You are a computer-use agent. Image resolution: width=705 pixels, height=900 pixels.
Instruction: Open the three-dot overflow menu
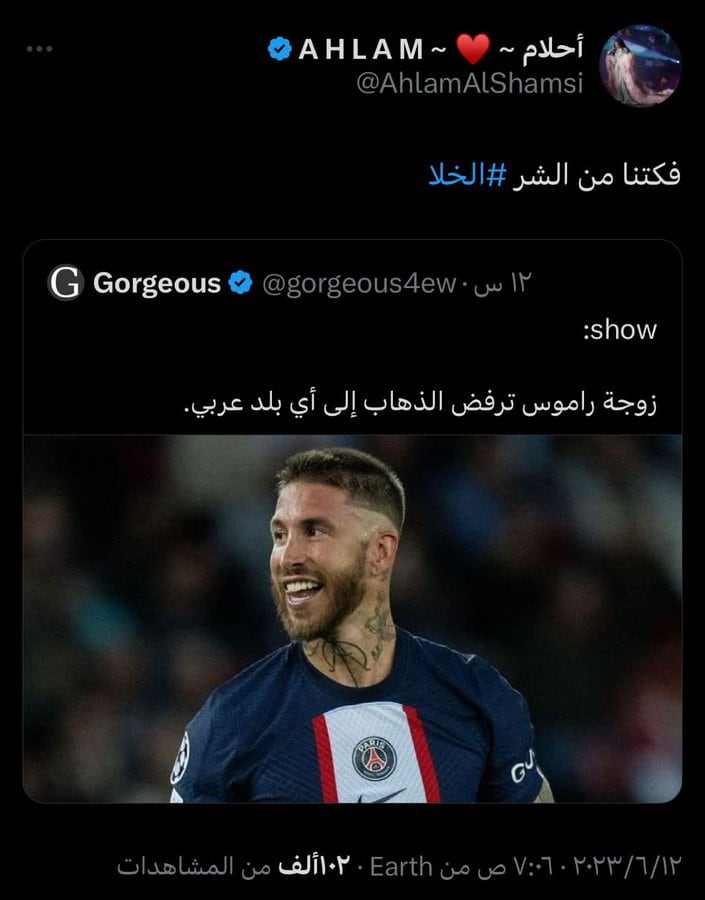(38, 48)
